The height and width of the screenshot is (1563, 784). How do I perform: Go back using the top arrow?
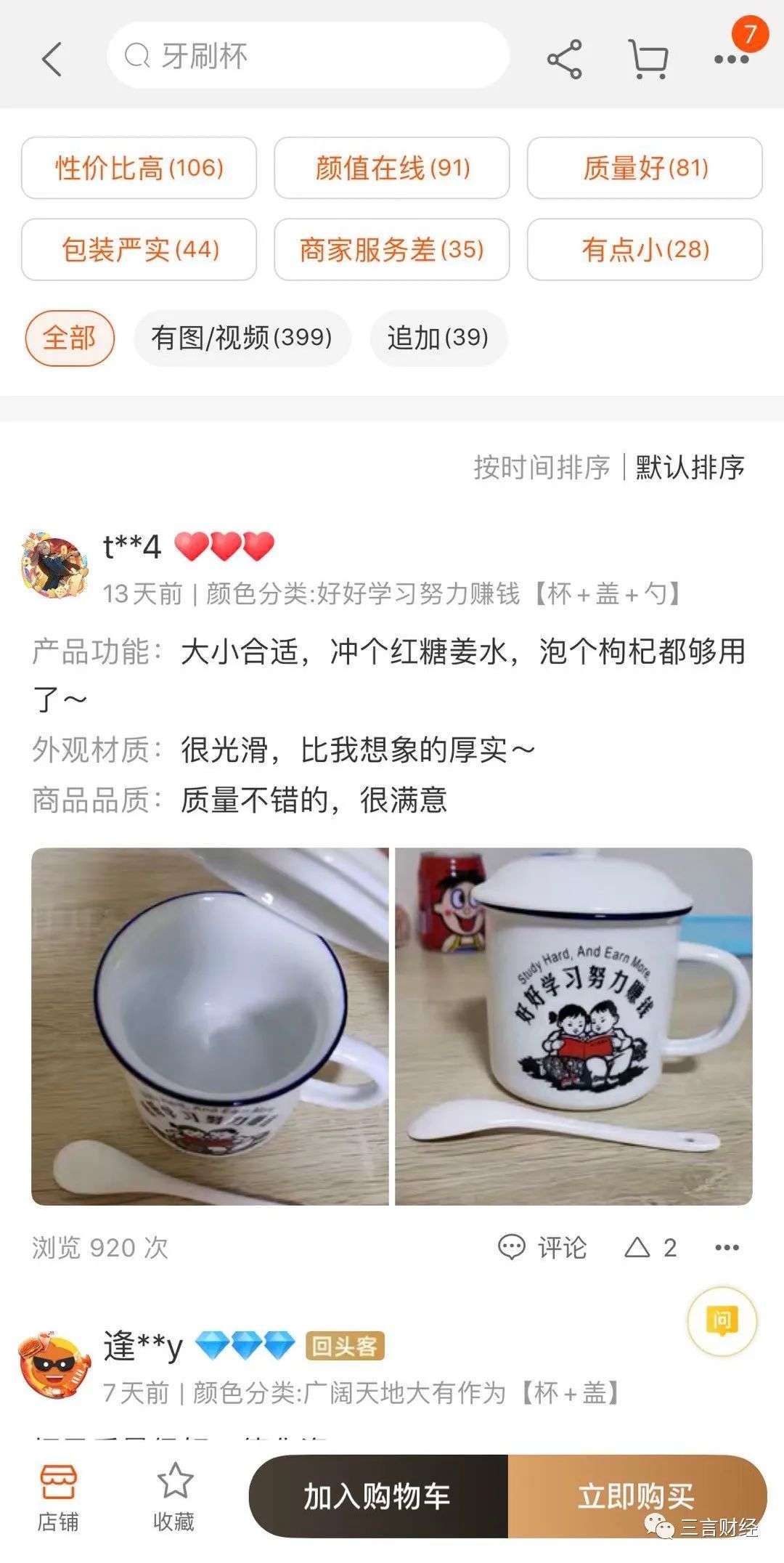[x=52, y=58]
